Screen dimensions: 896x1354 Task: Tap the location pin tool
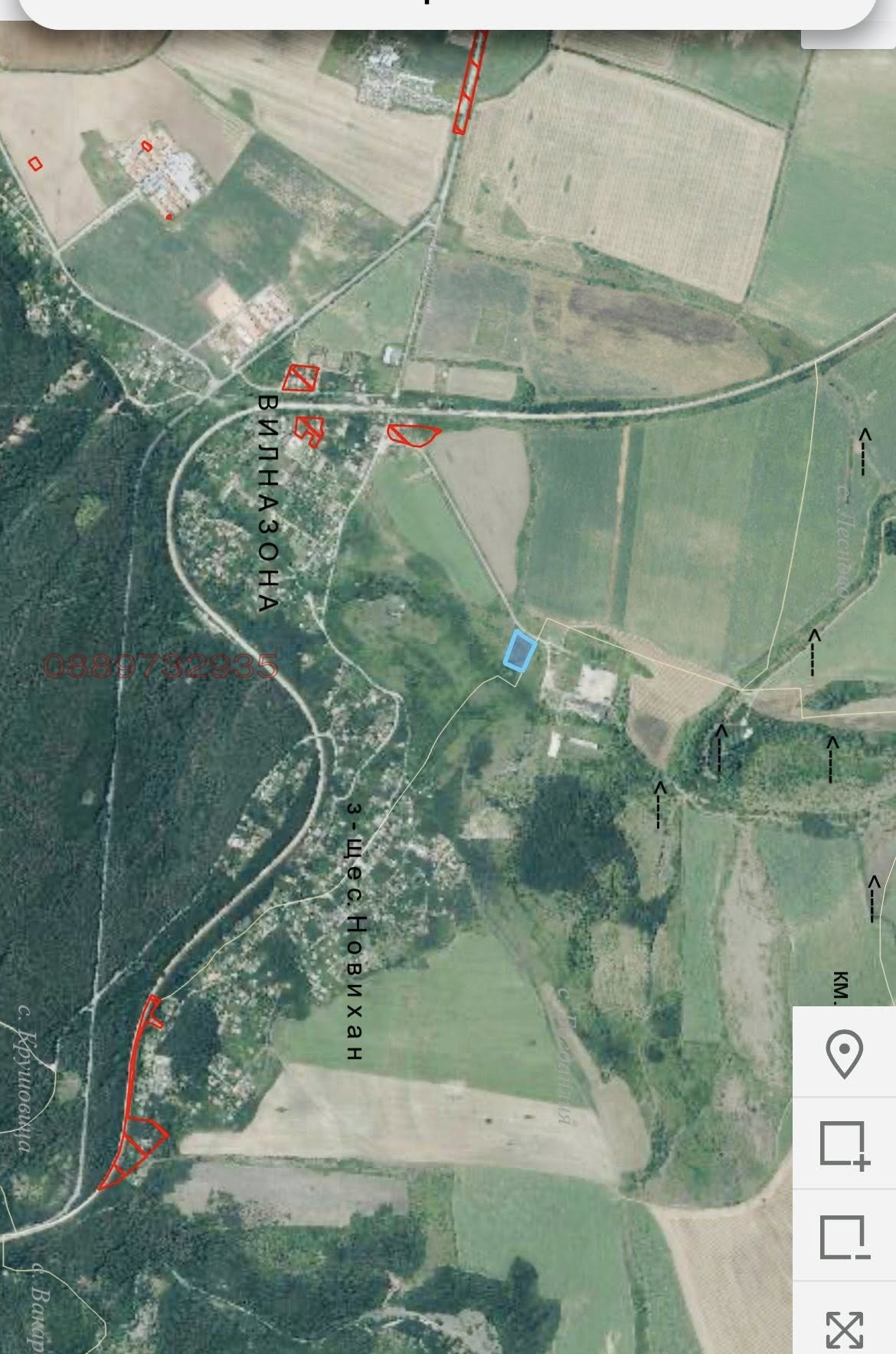(844, 1055)
